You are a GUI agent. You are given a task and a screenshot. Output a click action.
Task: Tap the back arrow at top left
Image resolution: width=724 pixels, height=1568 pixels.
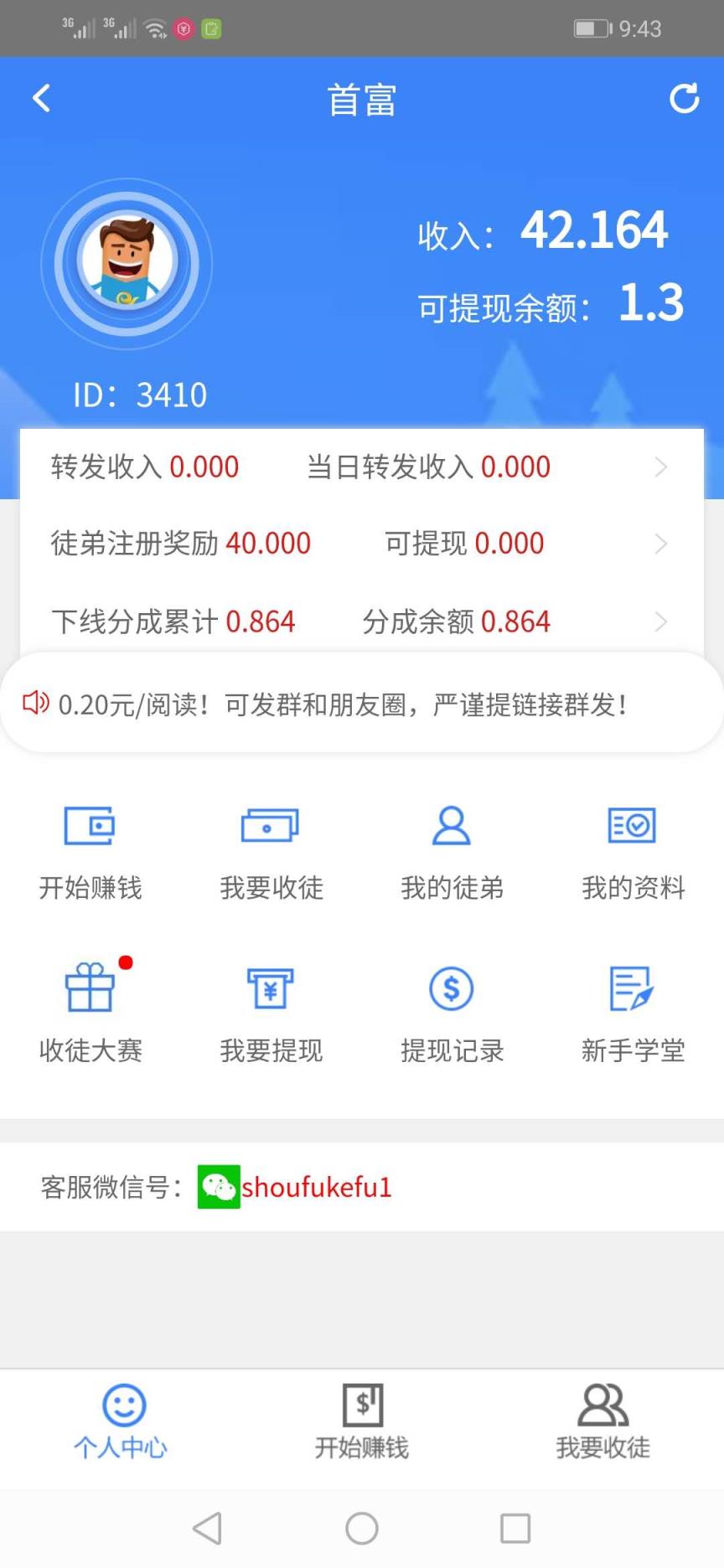pyautogui.click(x=40, y=97)
